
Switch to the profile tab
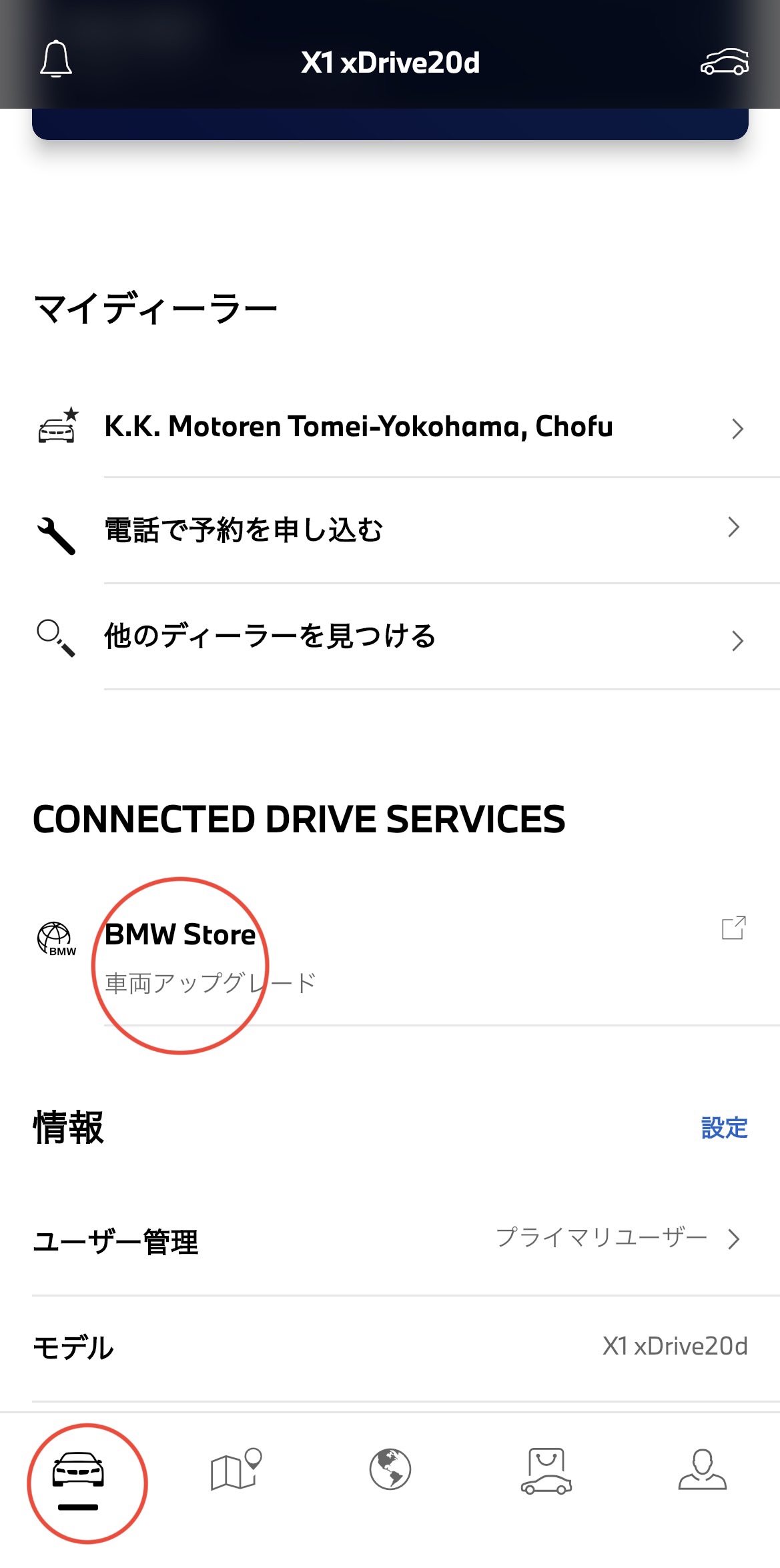(x=702, y=1470)
